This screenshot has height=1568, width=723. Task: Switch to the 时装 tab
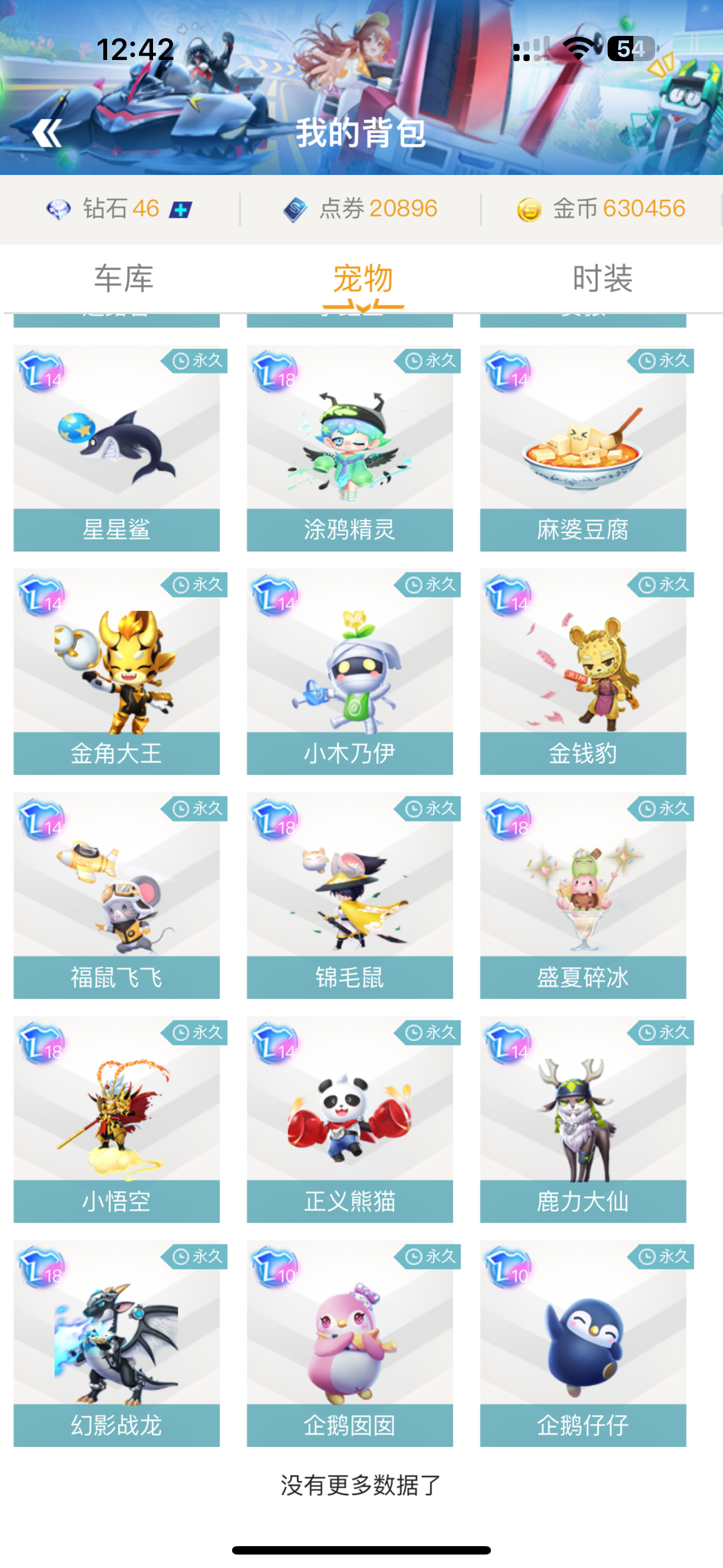[x=602, y=279]
